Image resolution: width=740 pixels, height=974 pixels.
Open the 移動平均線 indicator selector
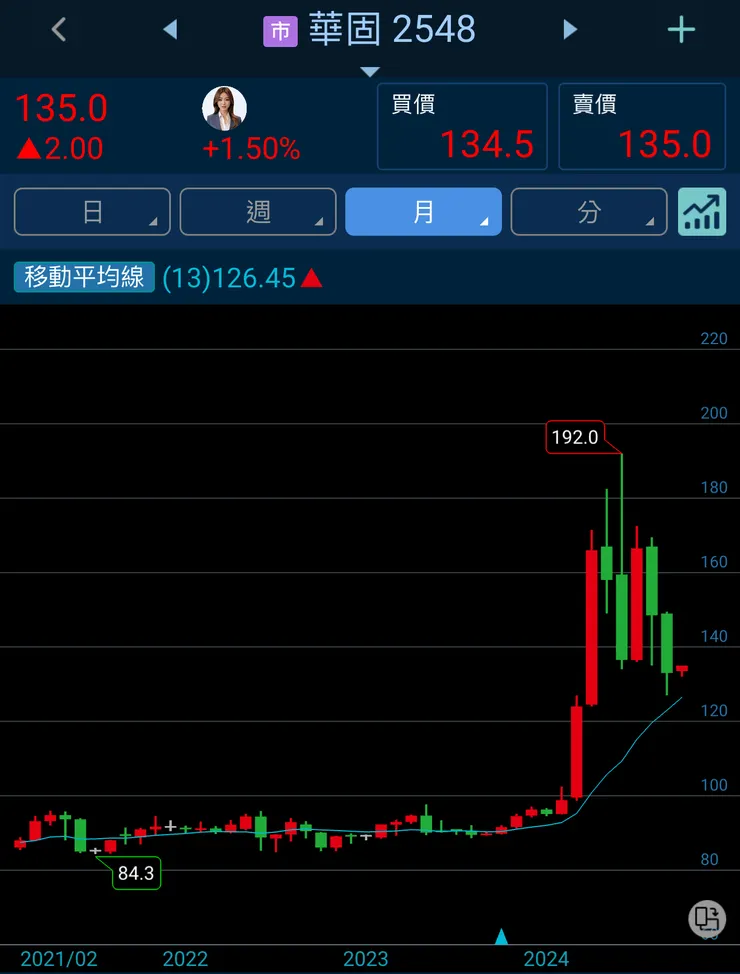[x=84, y=277]
